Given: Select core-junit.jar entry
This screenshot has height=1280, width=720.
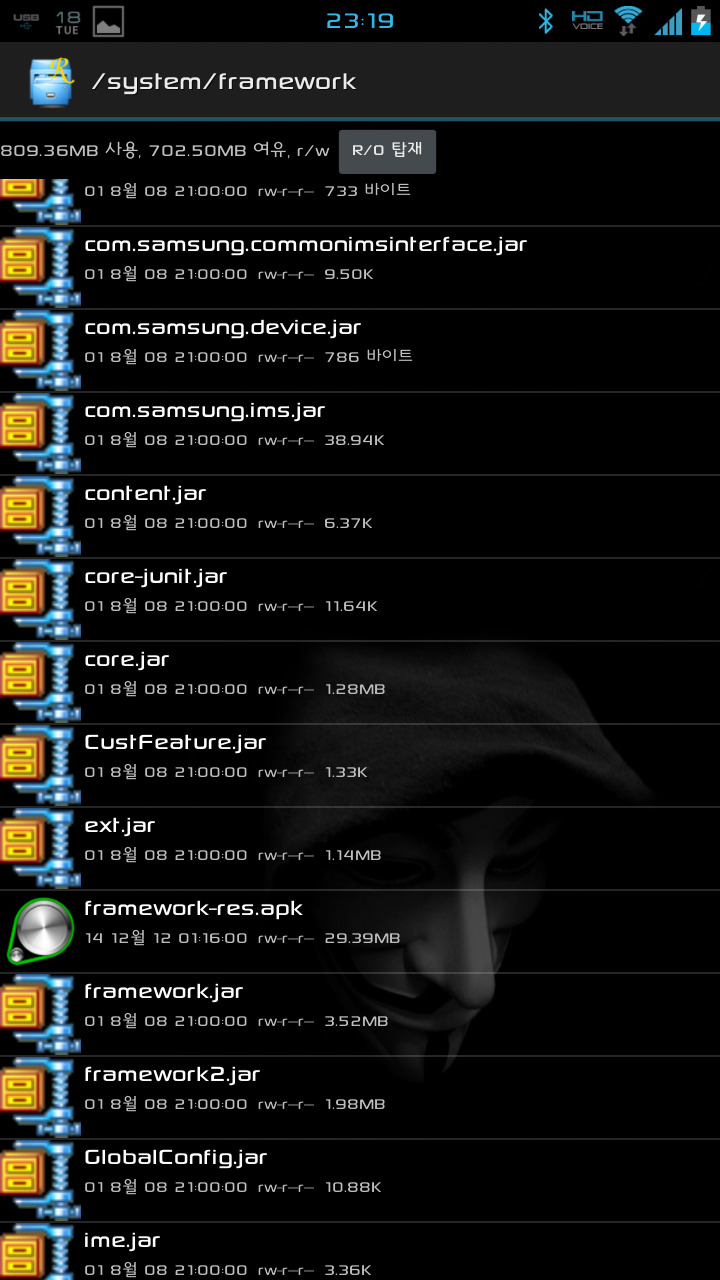Looking at the screenshot, I should (155, 590).
